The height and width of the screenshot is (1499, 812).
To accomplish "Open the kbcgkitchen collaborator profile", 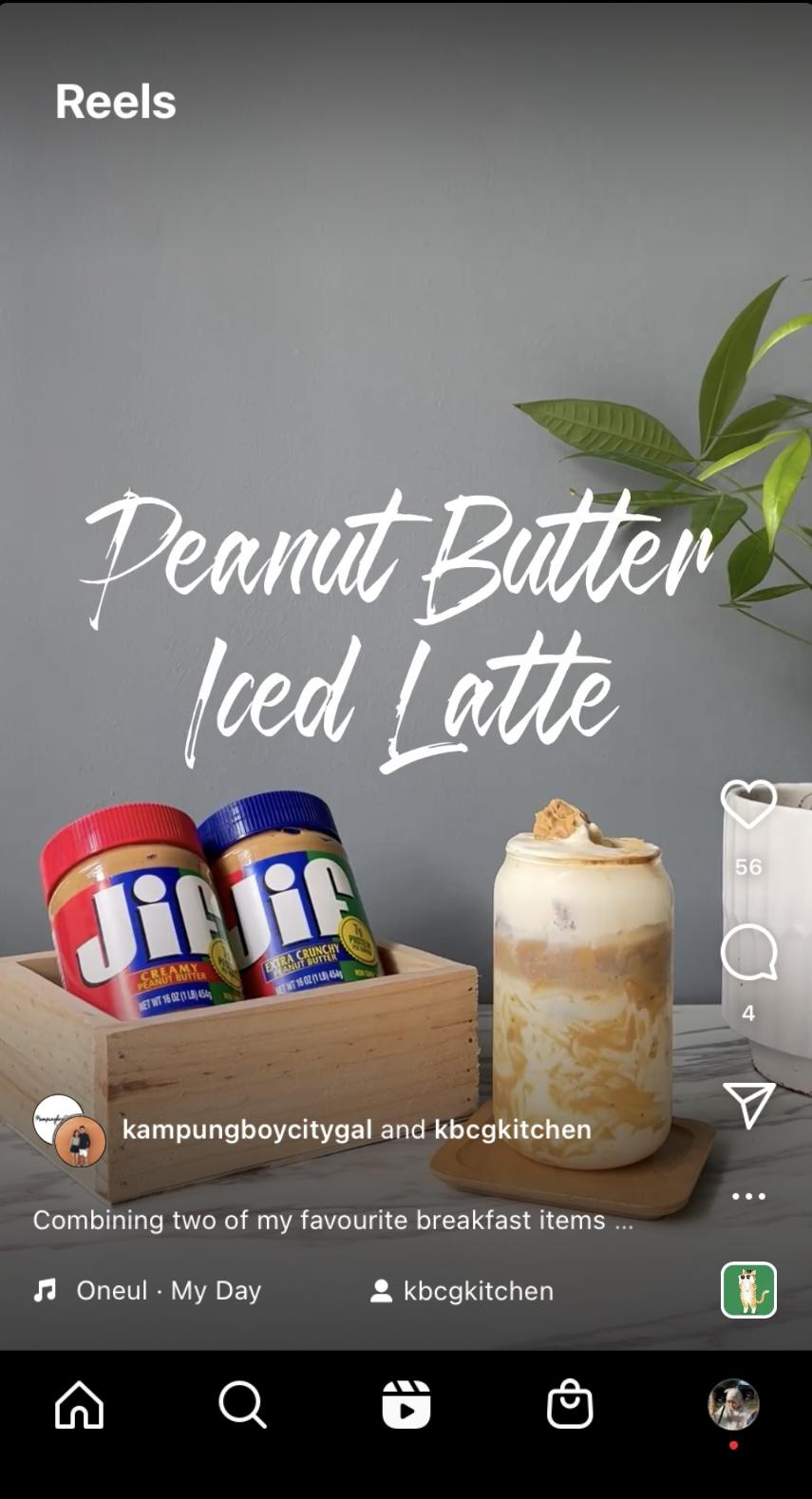I will [512, 1129].
